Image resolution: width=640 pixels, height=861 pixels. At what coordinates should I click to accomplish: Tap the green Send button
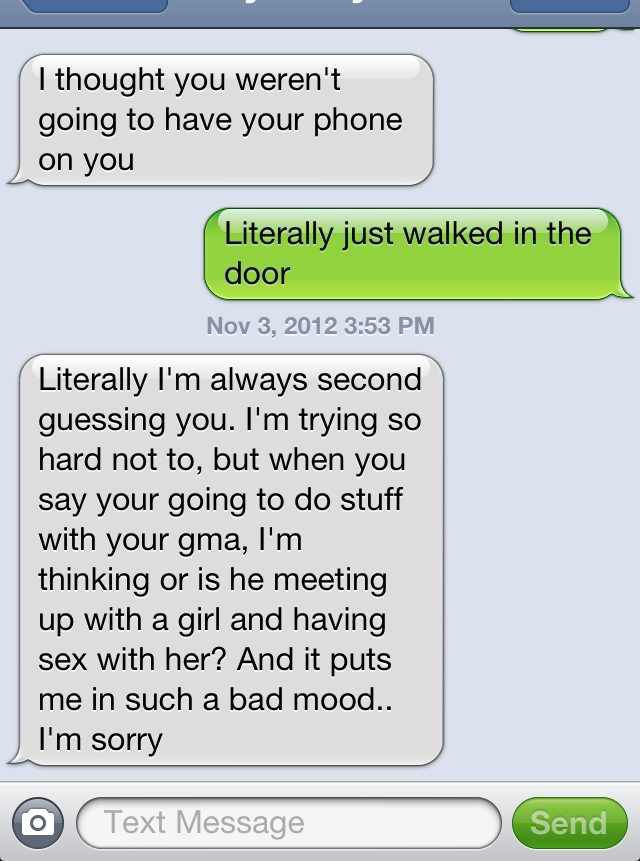(569, 822)
